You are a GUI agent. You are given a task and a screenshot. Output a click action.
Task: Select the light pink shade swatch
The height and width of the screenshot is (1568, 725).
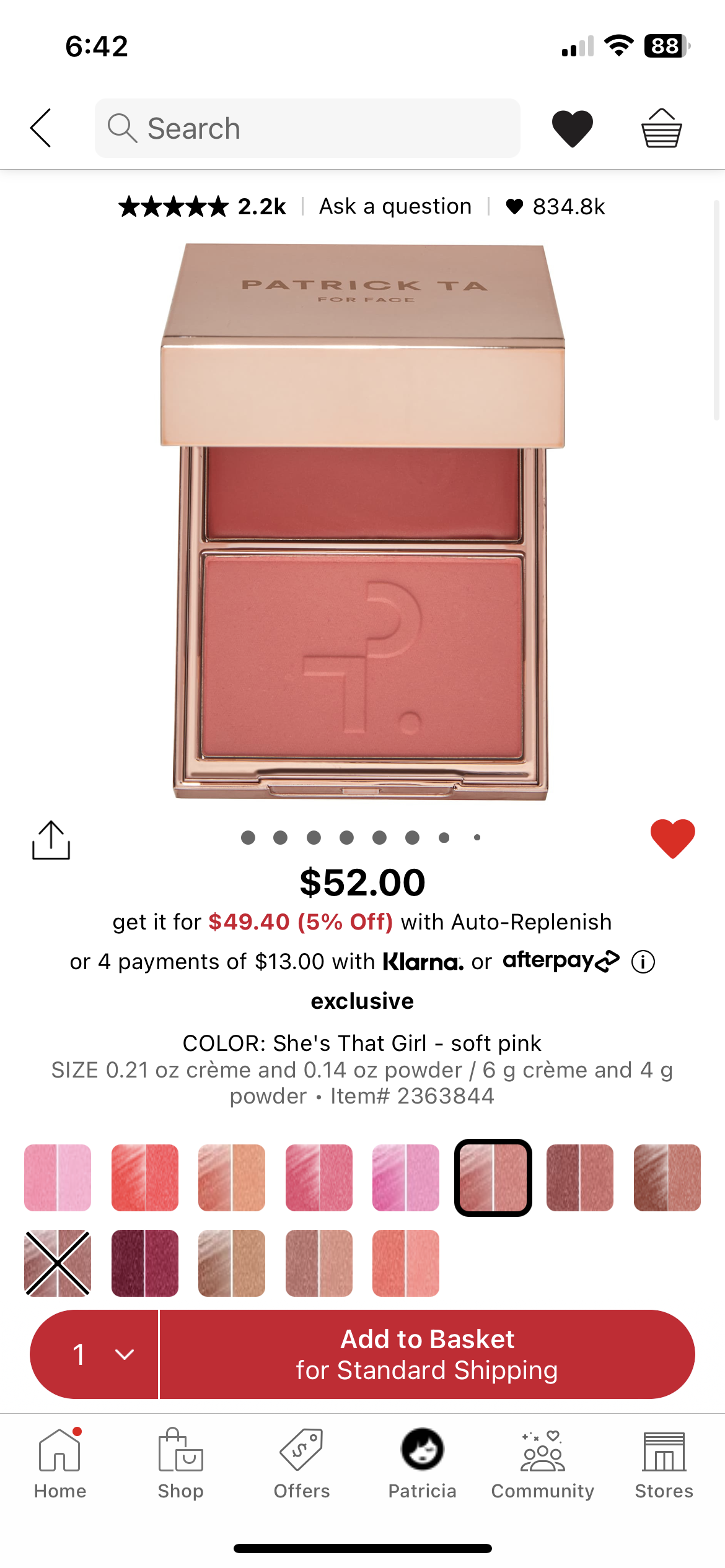coord(58,1177)
